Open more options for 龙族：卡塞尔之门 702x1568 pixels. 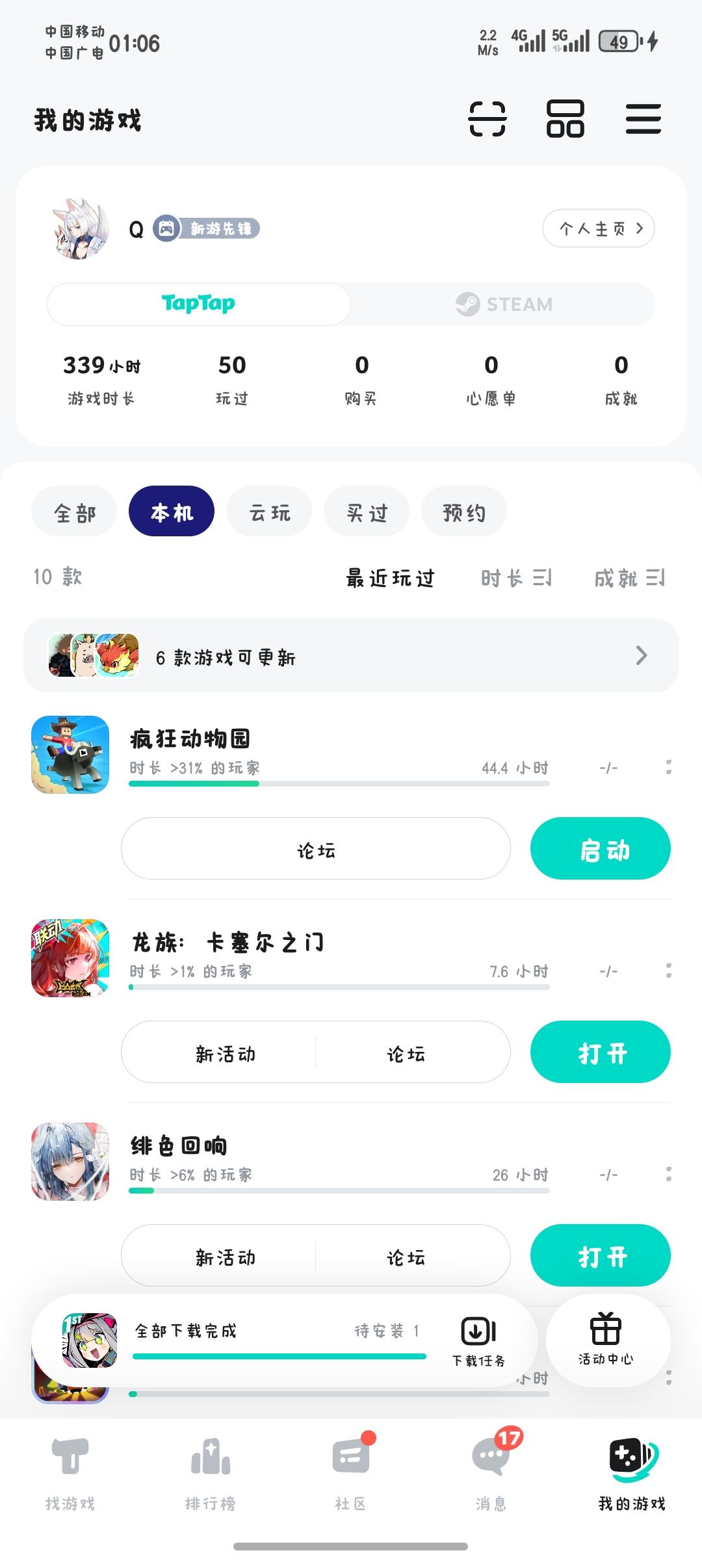click(x=669, y=971)
